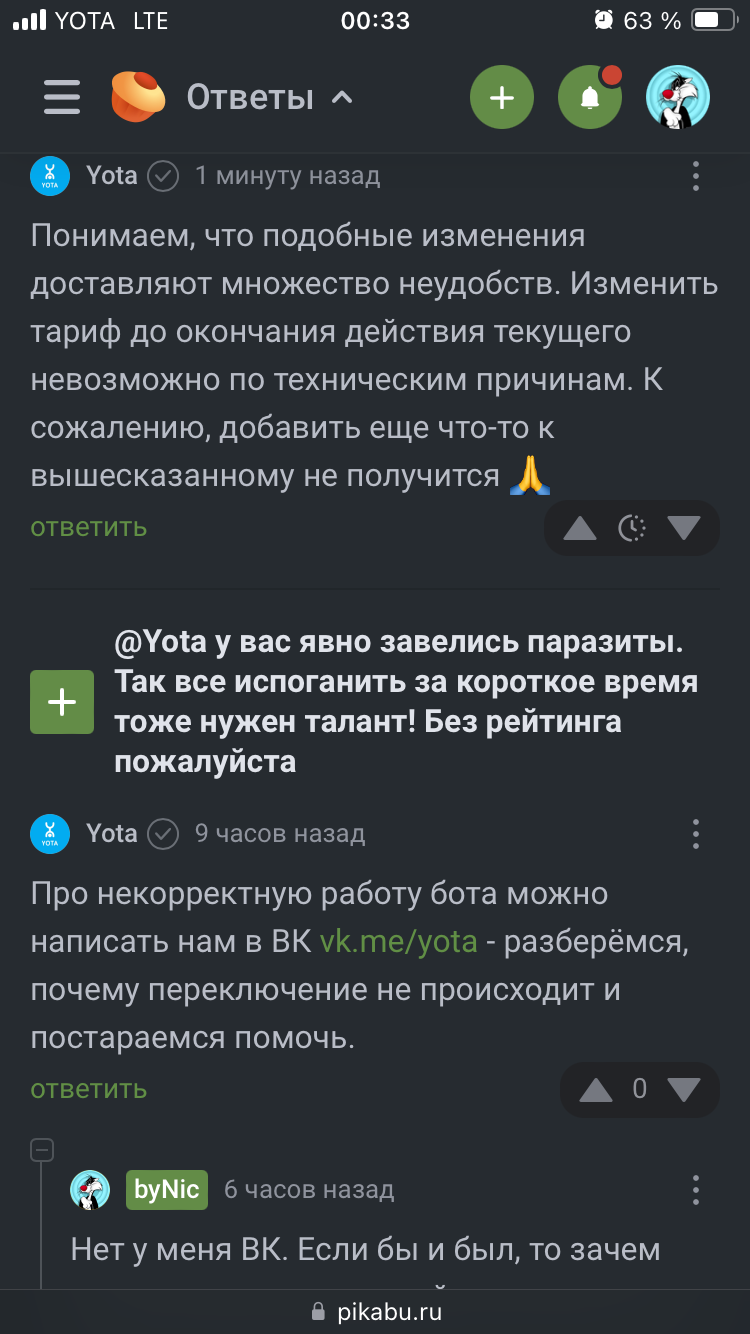The width and height of the screenshot is (750, 1334).
Task: Reply to Yota's comment about bot in ВК
Action: click(89, 1089)
